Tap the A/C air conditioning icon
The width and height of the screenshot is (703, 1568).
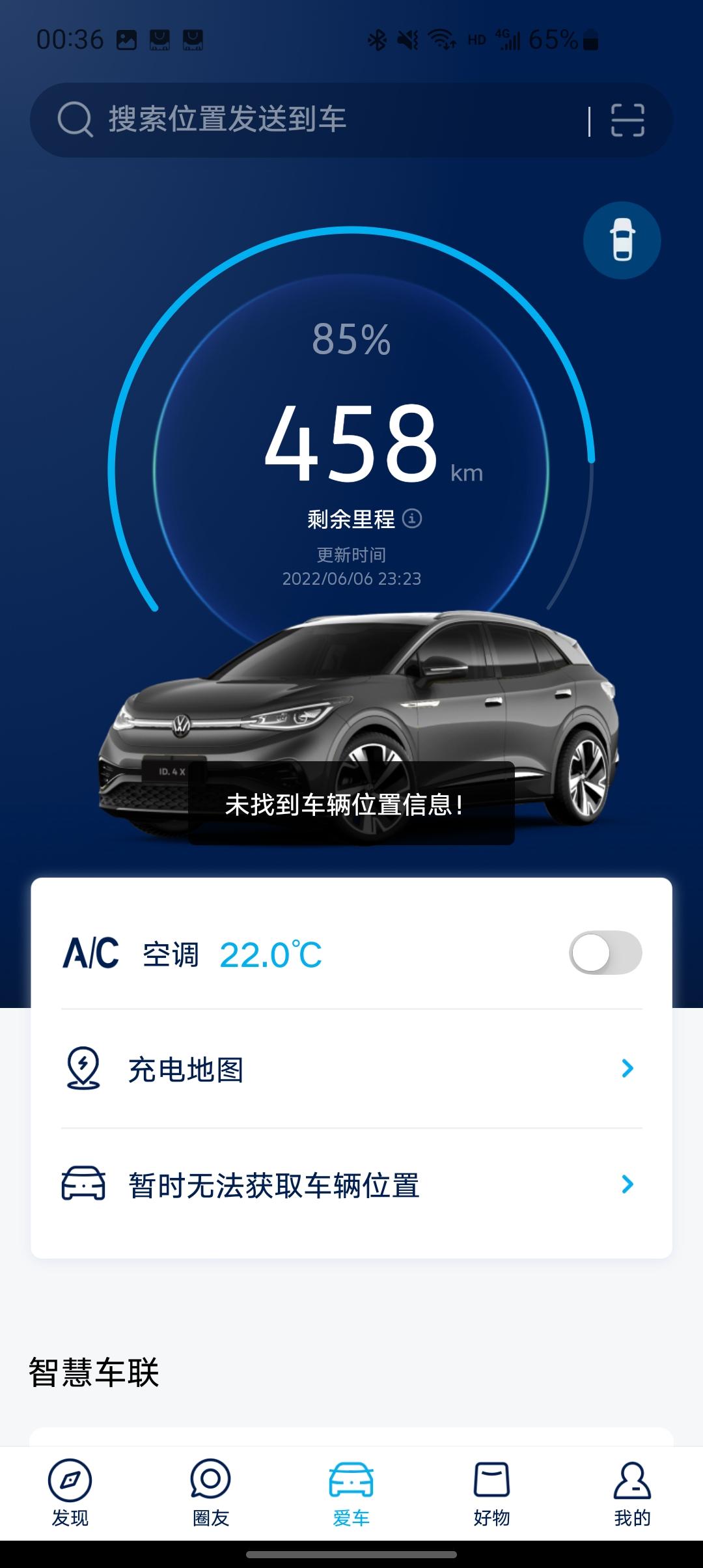click(92, 952)
